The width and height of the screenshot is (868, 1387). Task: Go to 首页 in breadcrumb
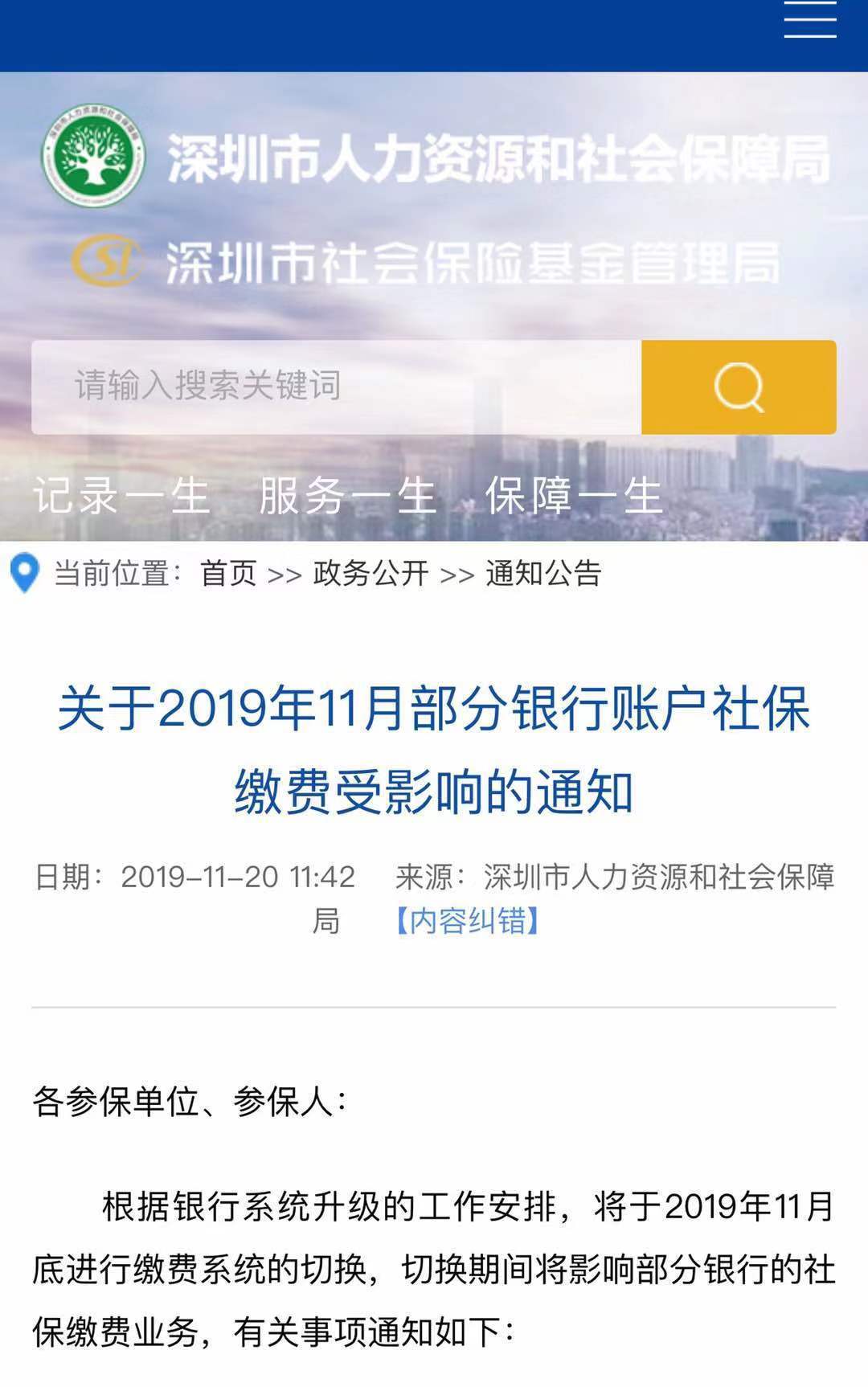pyautogui.click(x=228, y=574)
